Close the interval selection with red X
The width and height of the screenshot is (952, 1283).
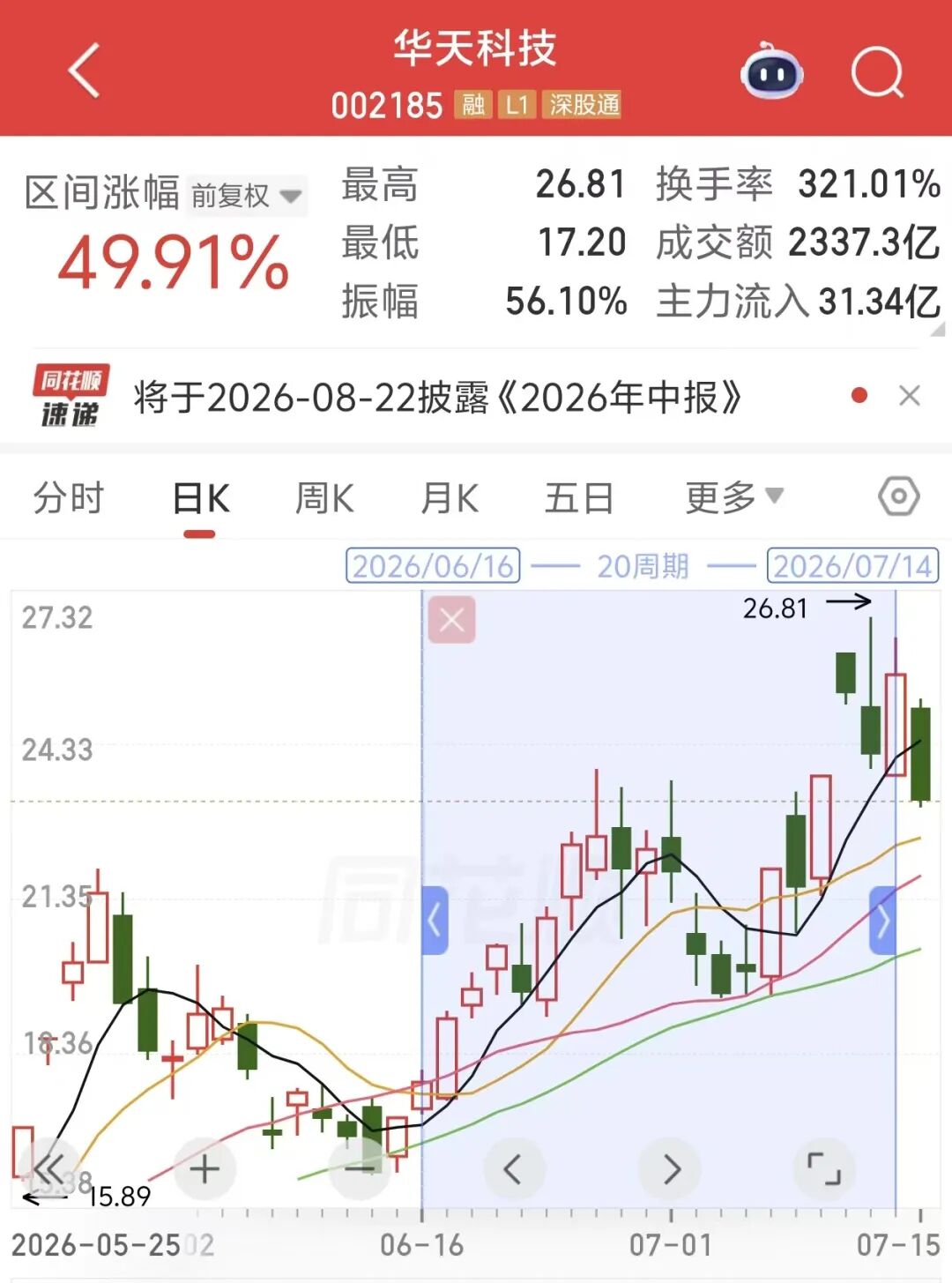(451, 619)
